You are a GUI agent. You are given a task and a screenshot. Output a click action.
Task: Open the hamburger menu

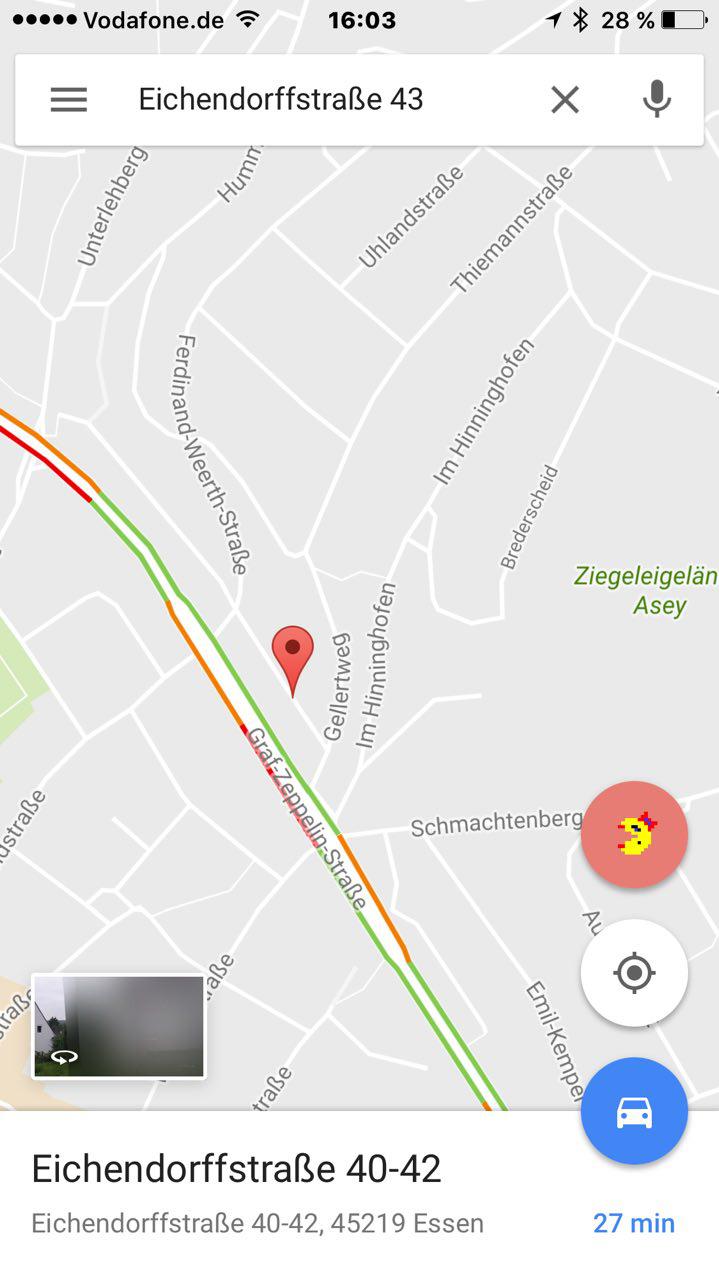69,99
